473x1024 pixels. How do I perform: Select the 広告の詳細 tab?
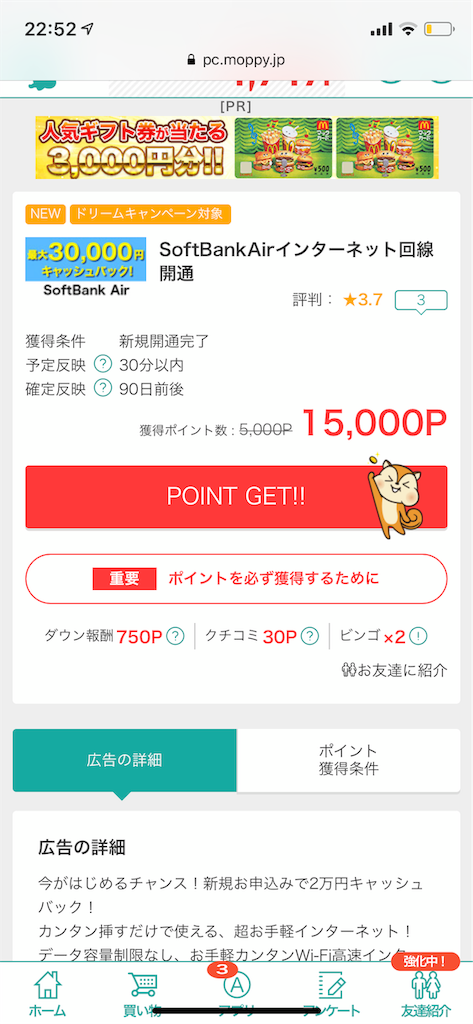[125, 760]
